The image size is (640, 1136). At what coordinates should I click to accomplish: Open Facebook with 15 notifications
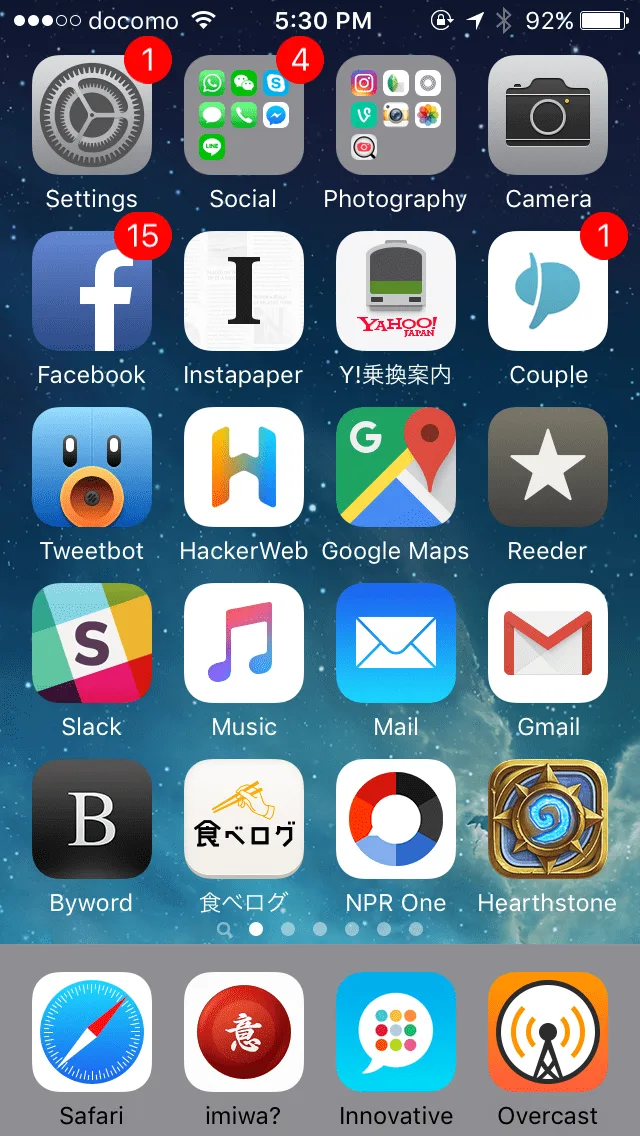(x=92, y=291)
